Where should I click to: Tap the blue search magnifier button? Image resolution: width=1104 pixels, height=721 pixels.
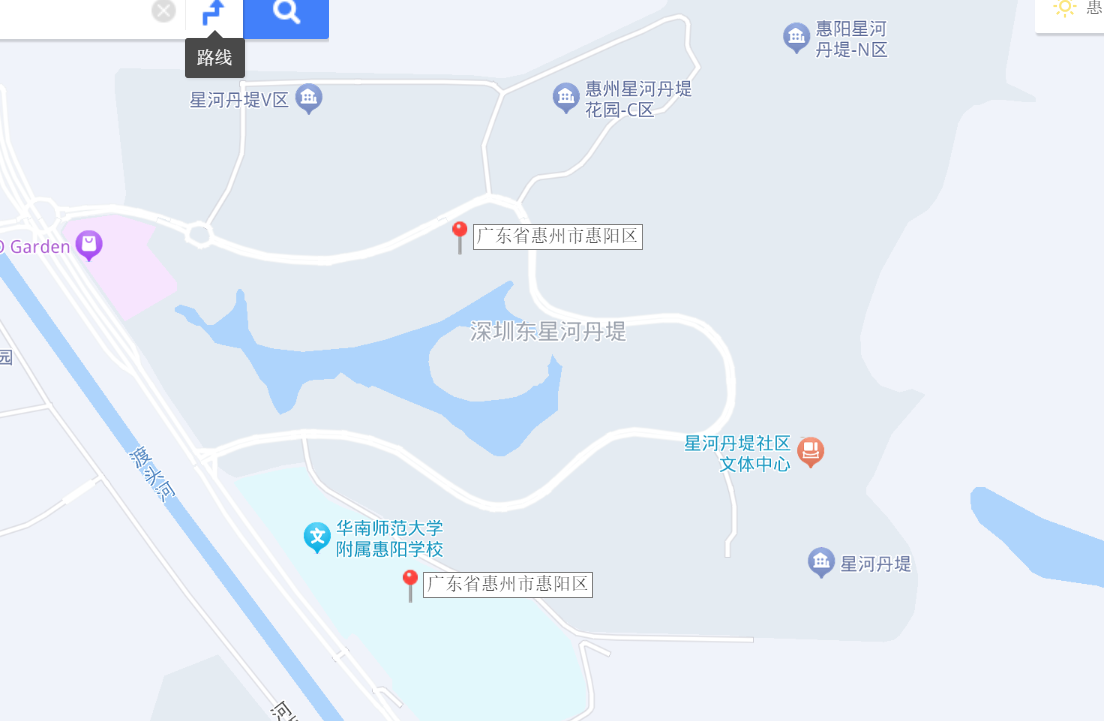click(x=286, y=14)
